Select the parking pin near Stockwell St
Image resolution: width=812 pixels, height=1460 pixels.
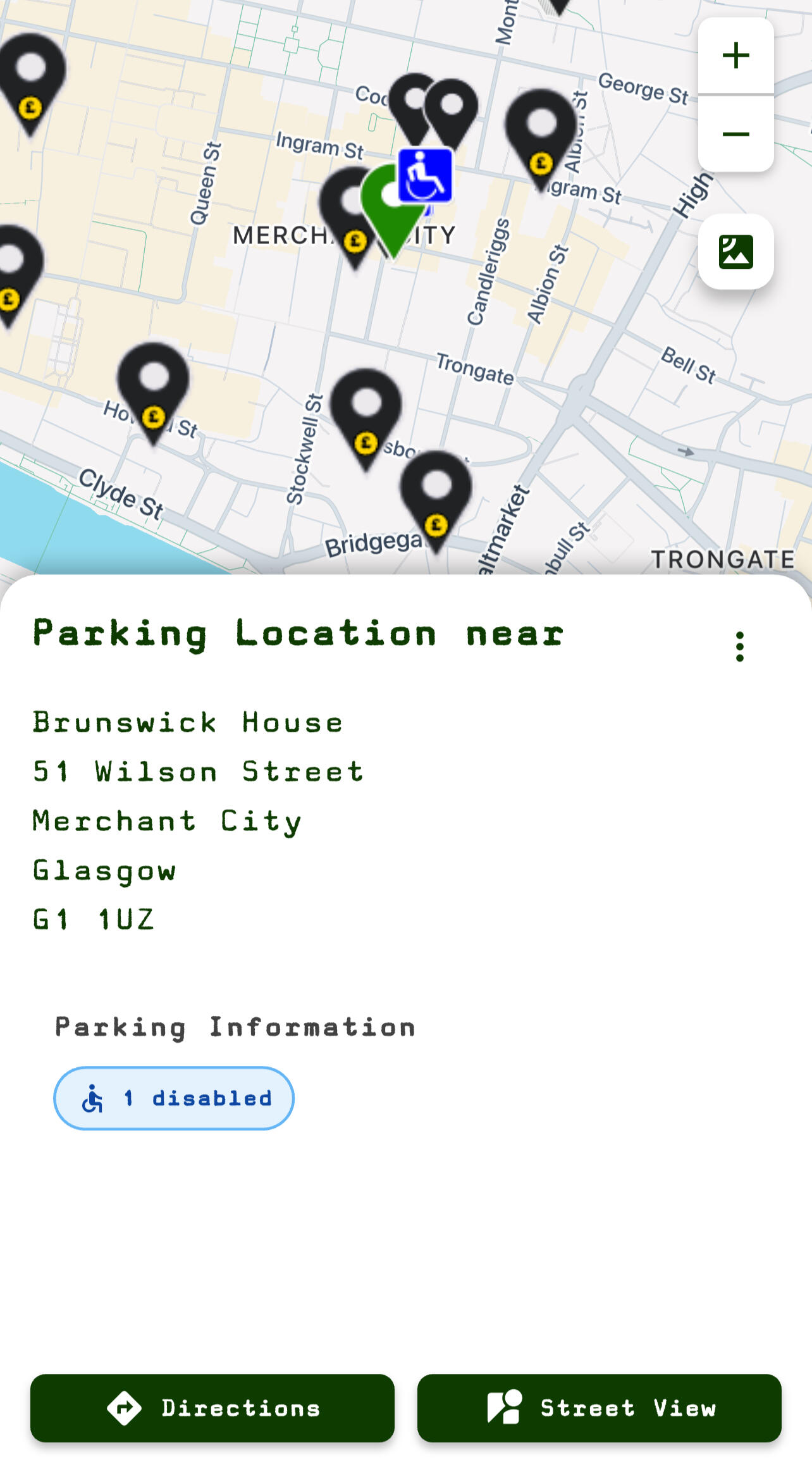click(366, 412)
